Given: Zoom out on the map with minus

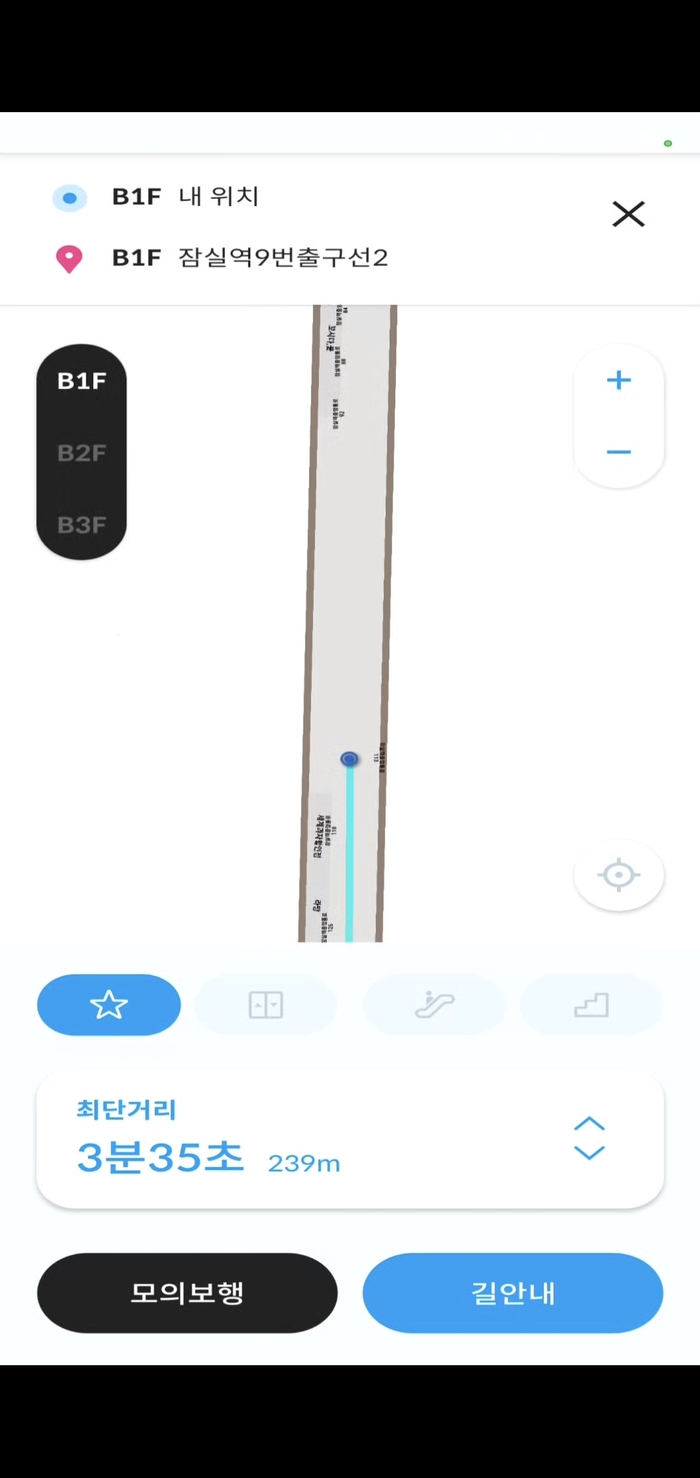Looking at the screenshot, I should 619,452.
